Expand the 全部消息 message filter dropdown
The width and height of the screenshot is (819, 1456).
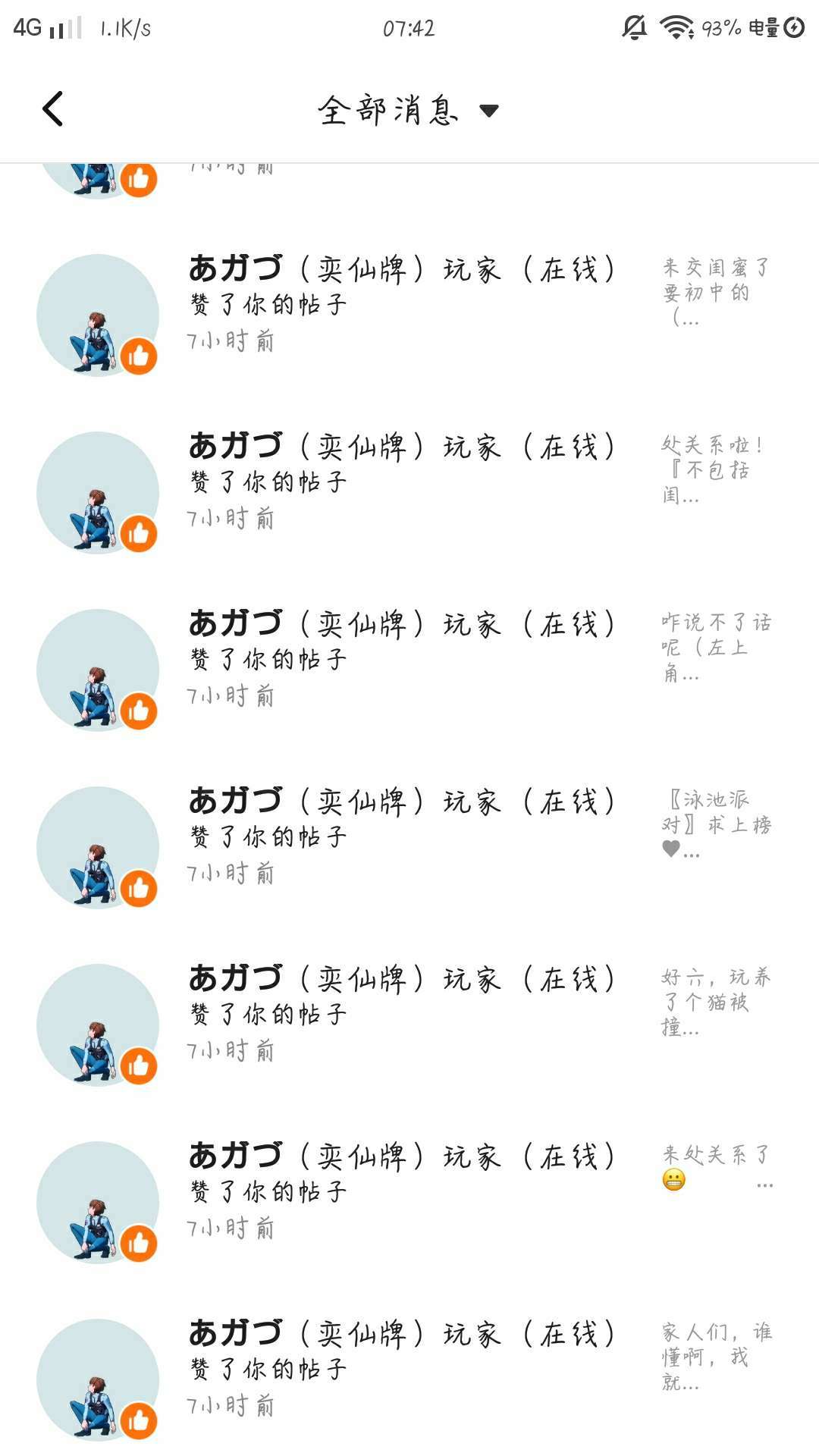pyautogui.click(x=408, y=111)
